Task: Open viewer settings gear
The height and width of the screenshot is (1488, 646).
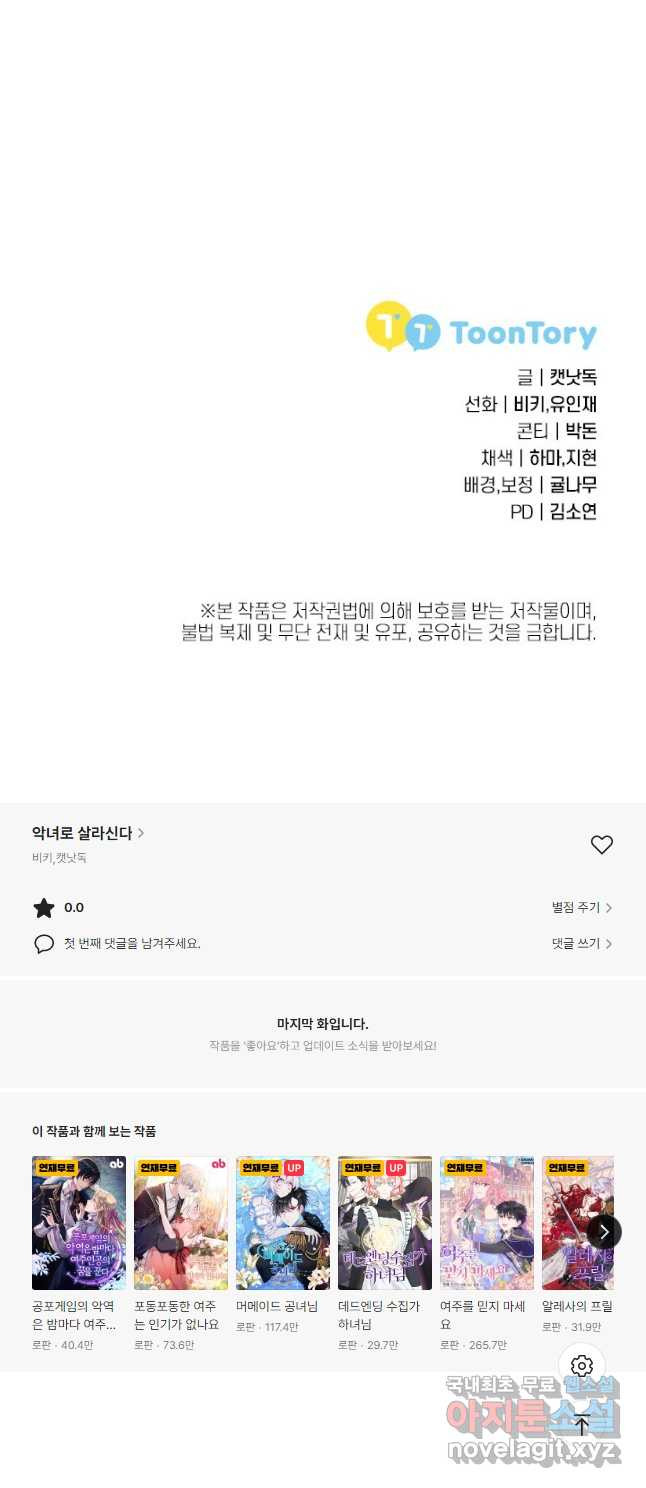Action: [582, 1366]
